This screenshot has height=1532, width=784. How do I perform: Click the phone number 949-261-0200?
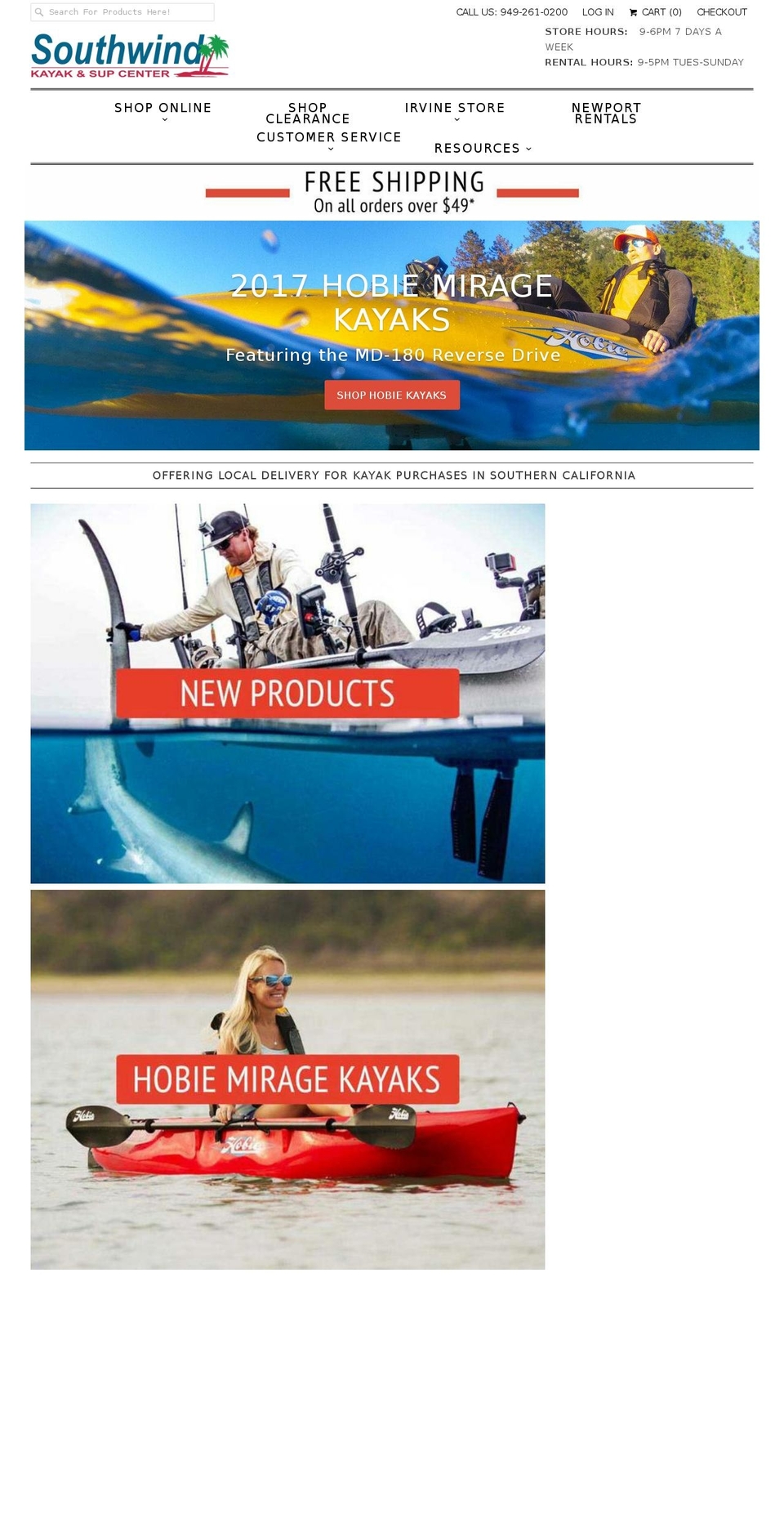coord(533,12)
